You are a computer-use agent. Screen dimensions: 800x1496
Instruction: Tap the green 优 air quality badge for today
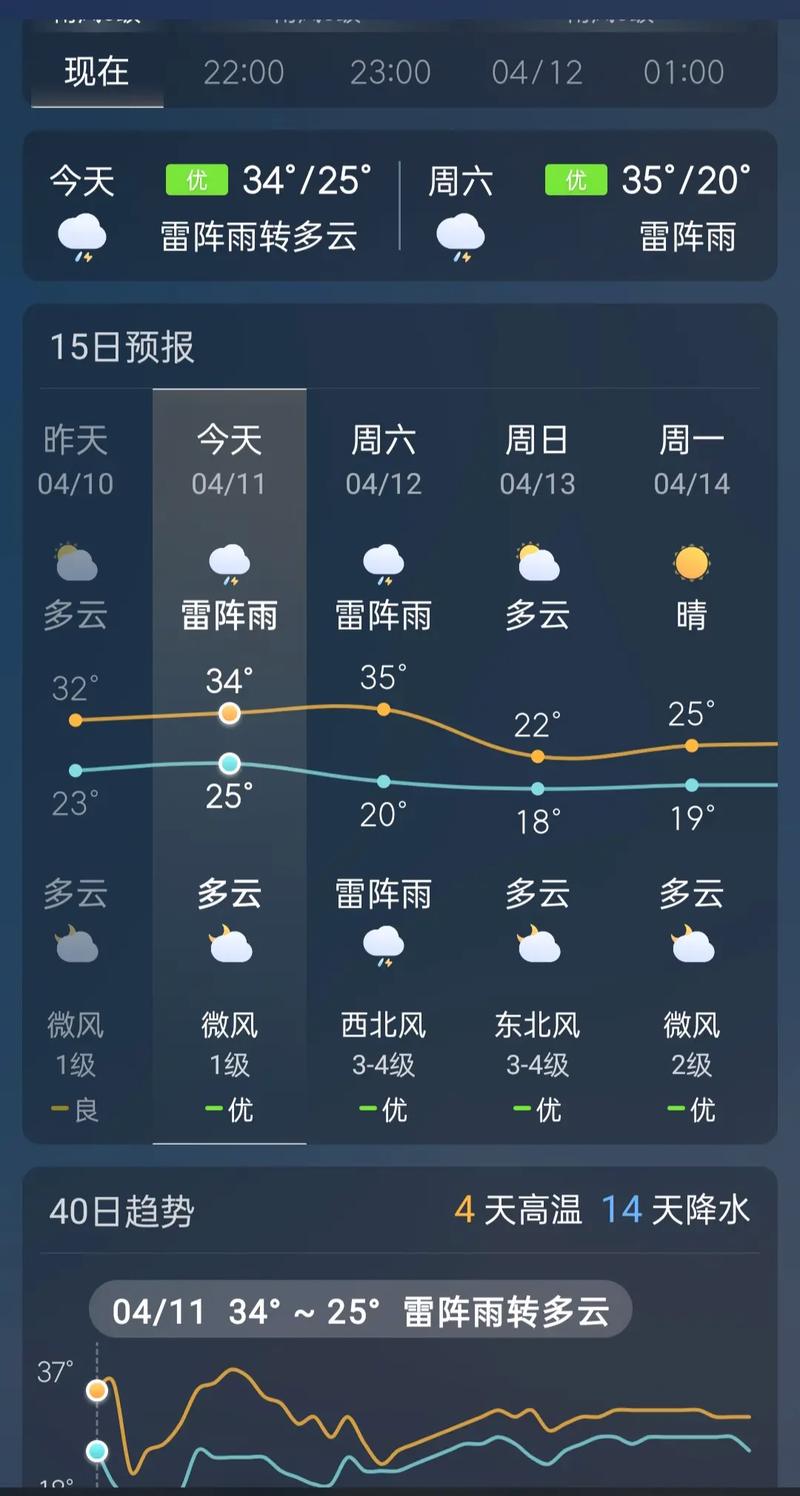point(195,180)
